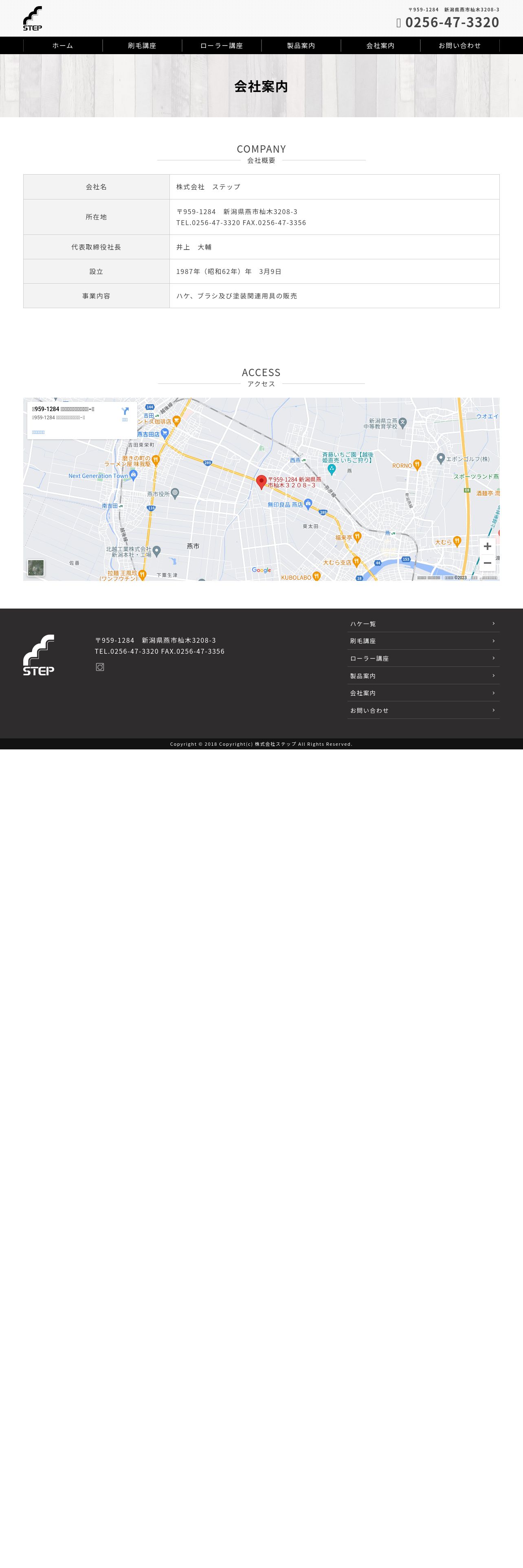The image size is (523, 1568).
Task: Get directions from the map info card
Action: pyautogui.click(x=125, y=413)
